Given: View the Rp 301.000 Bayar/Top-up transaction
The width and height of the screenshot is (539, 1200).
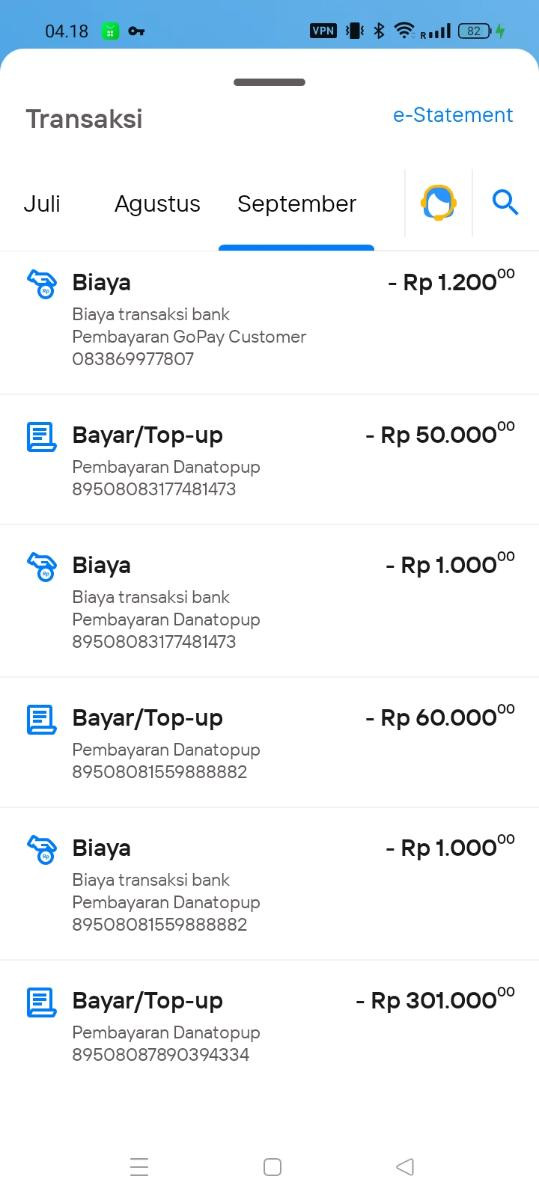Looking at the screenshot, I should click(270, 1026).
